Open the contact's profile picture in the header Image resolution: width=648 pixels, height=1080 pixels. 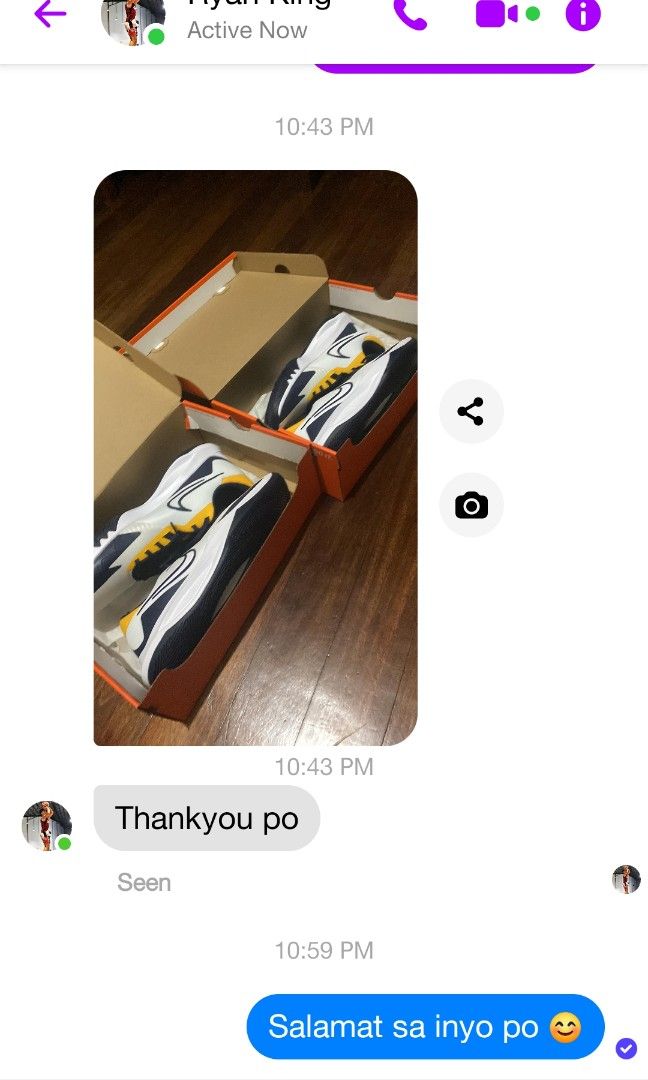pyautogui.click(x=132, y=20)
